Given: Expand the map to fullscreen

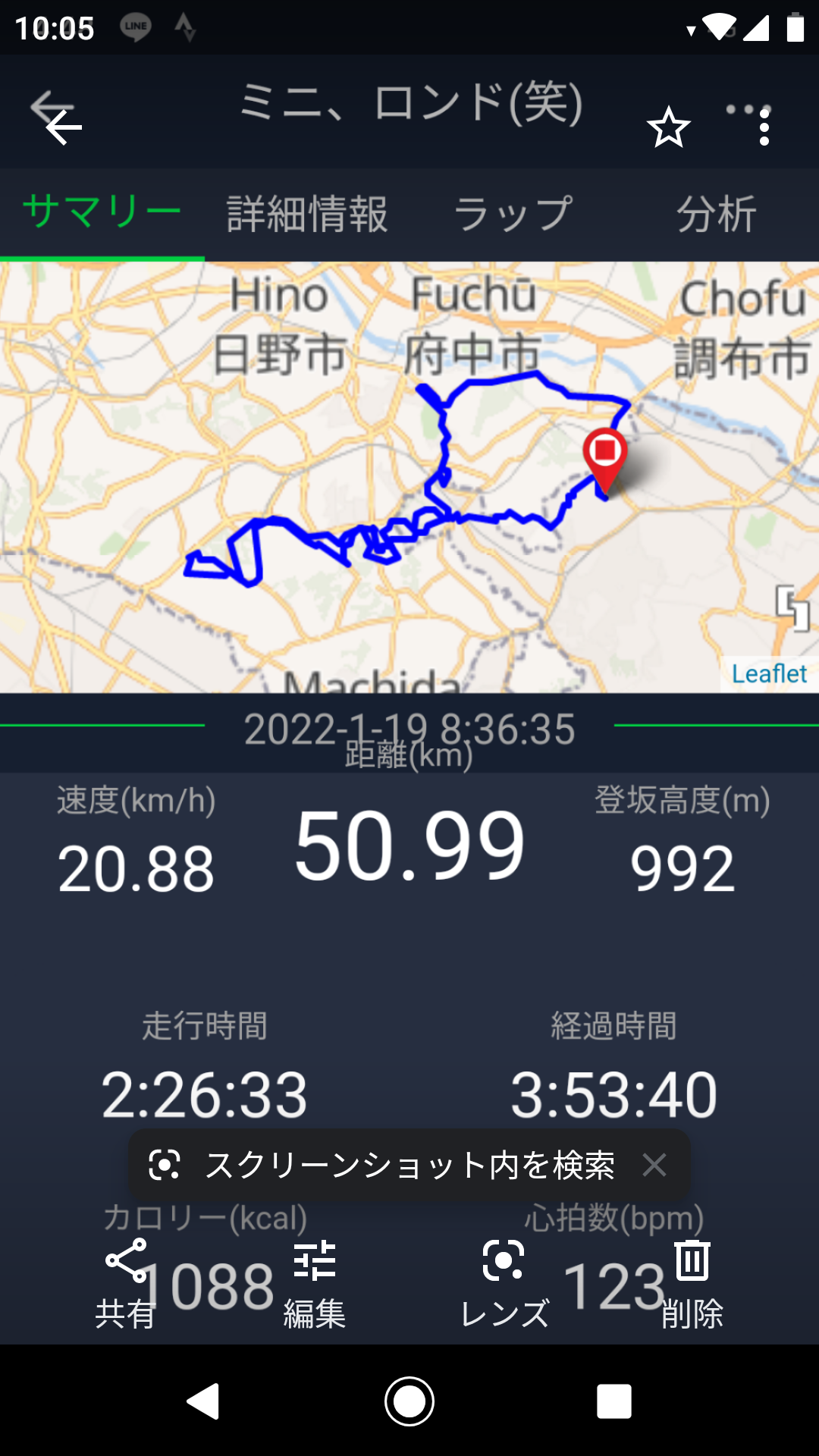Looking at the screenshot, I should [x=792, y=608].
